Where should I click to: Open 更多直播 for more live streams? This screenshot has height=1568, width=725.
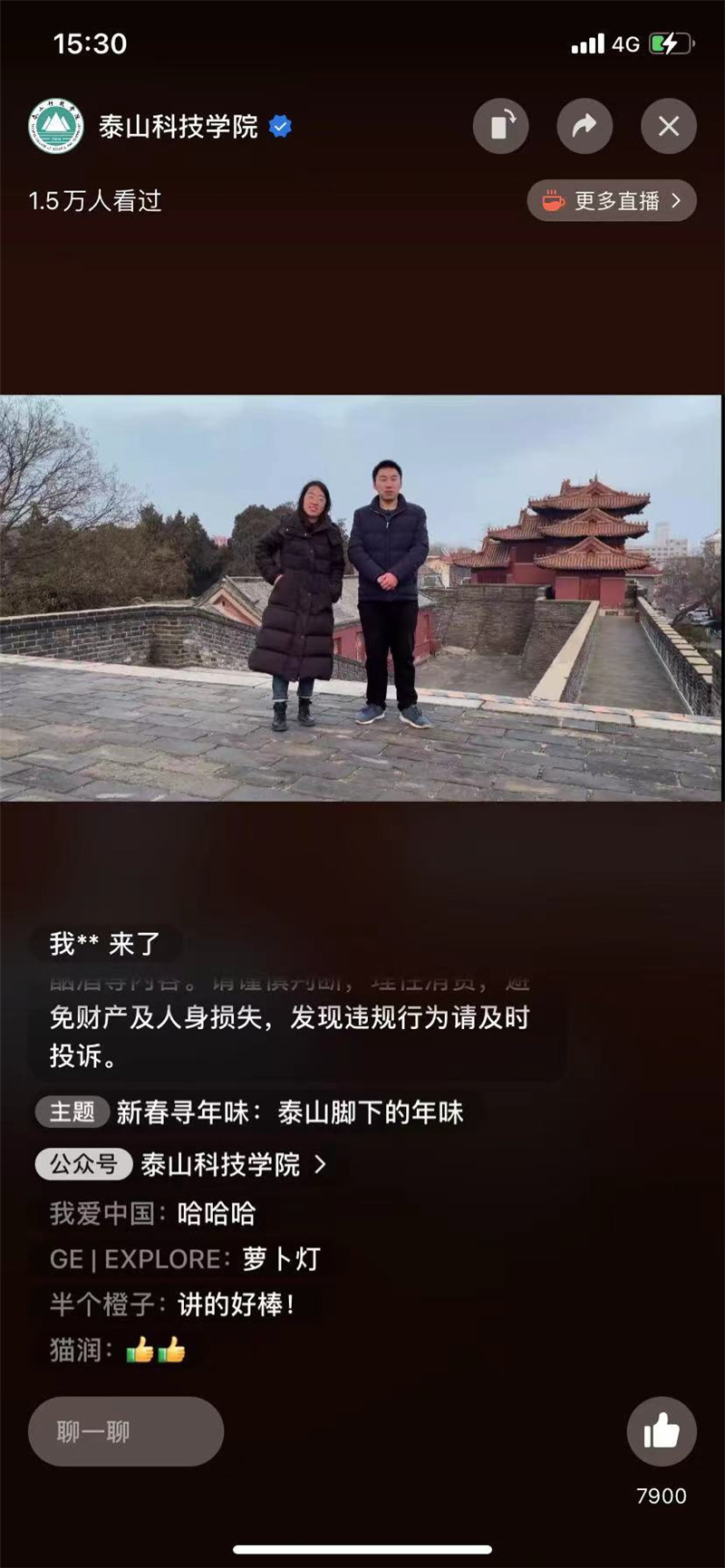pos(612,201)
